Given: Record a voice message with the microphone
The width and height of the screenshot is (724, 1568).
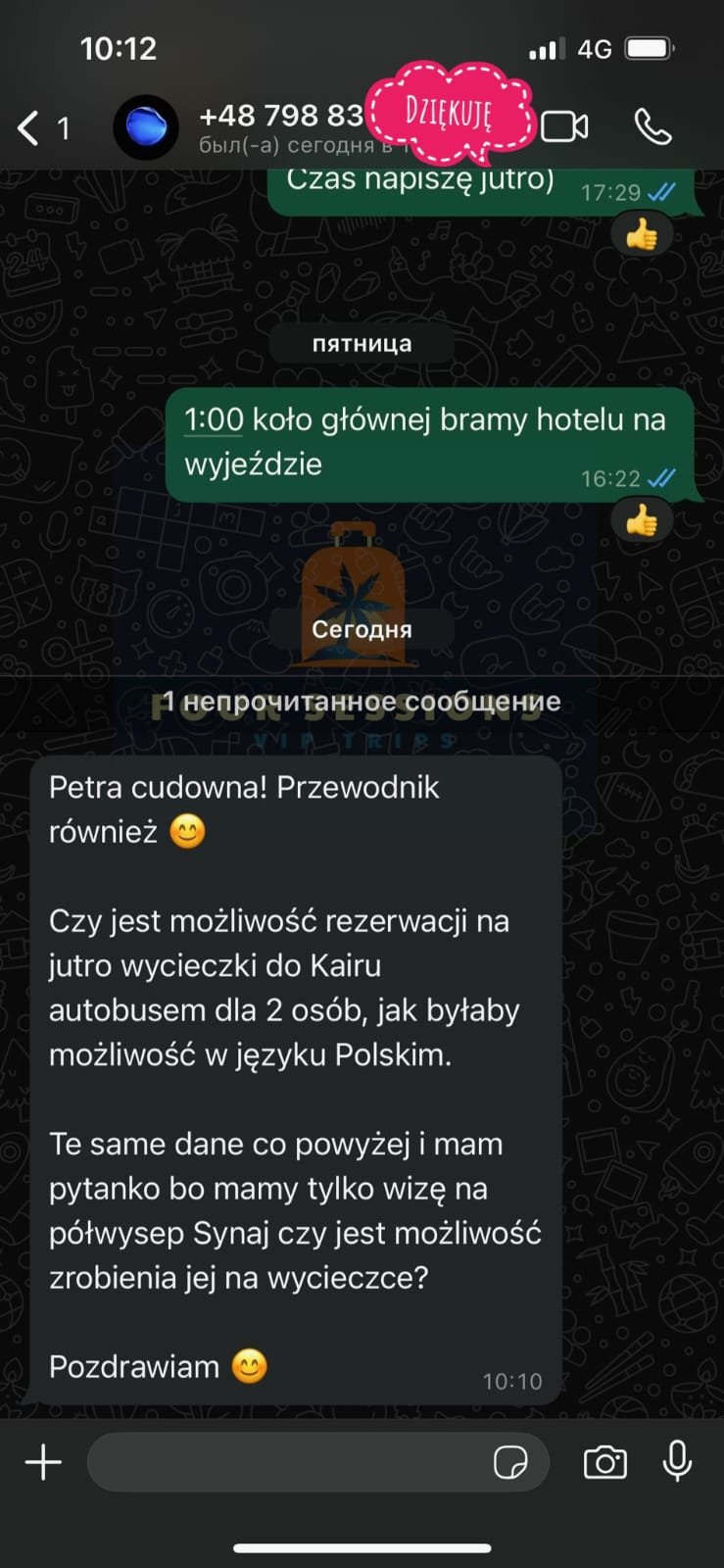Looking at the screenshot, I should 677,1462.
